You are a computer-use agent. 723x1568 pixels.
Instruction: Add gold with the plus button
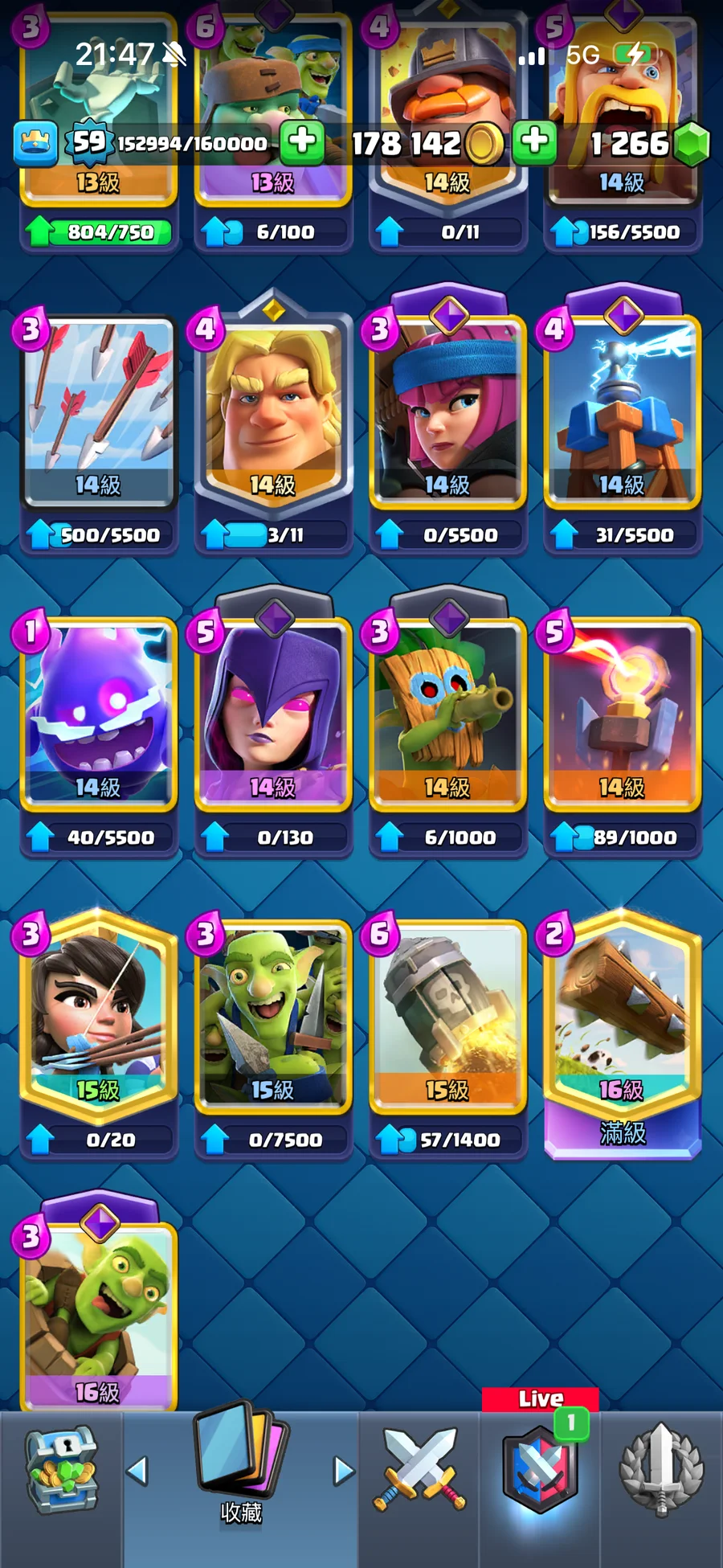coord(534,142)
